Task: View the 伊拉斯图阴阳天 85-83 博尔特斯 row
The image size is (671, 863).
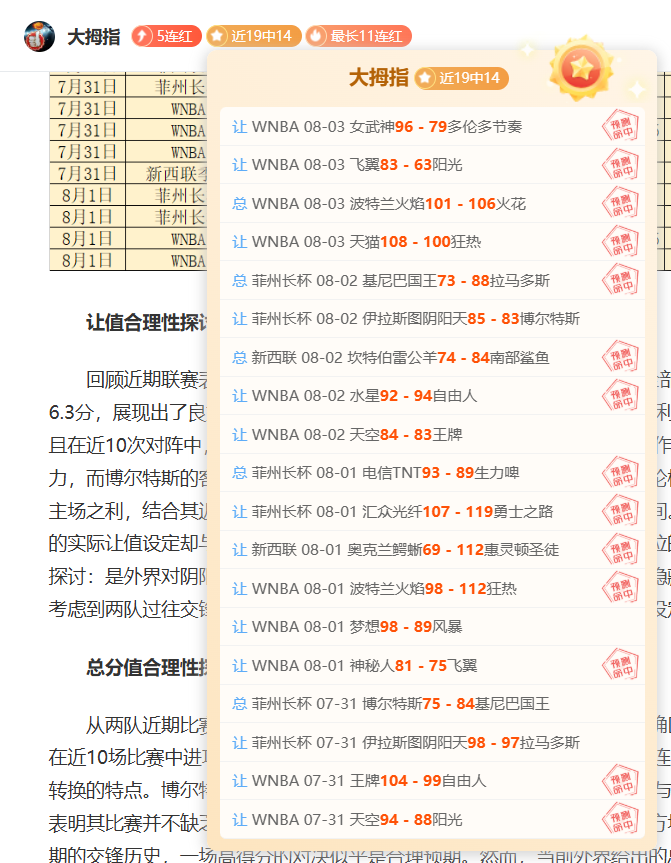Action: pos(432,319)
